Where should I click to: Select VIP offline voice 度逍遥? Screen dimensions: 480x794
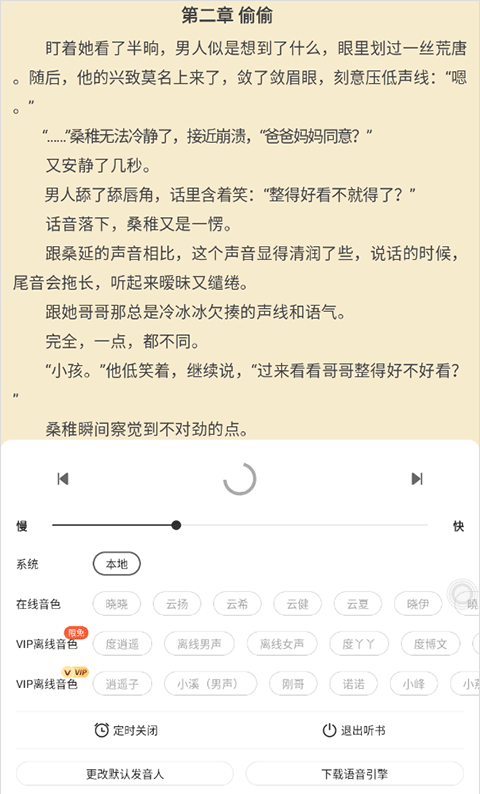click(122, 644)
